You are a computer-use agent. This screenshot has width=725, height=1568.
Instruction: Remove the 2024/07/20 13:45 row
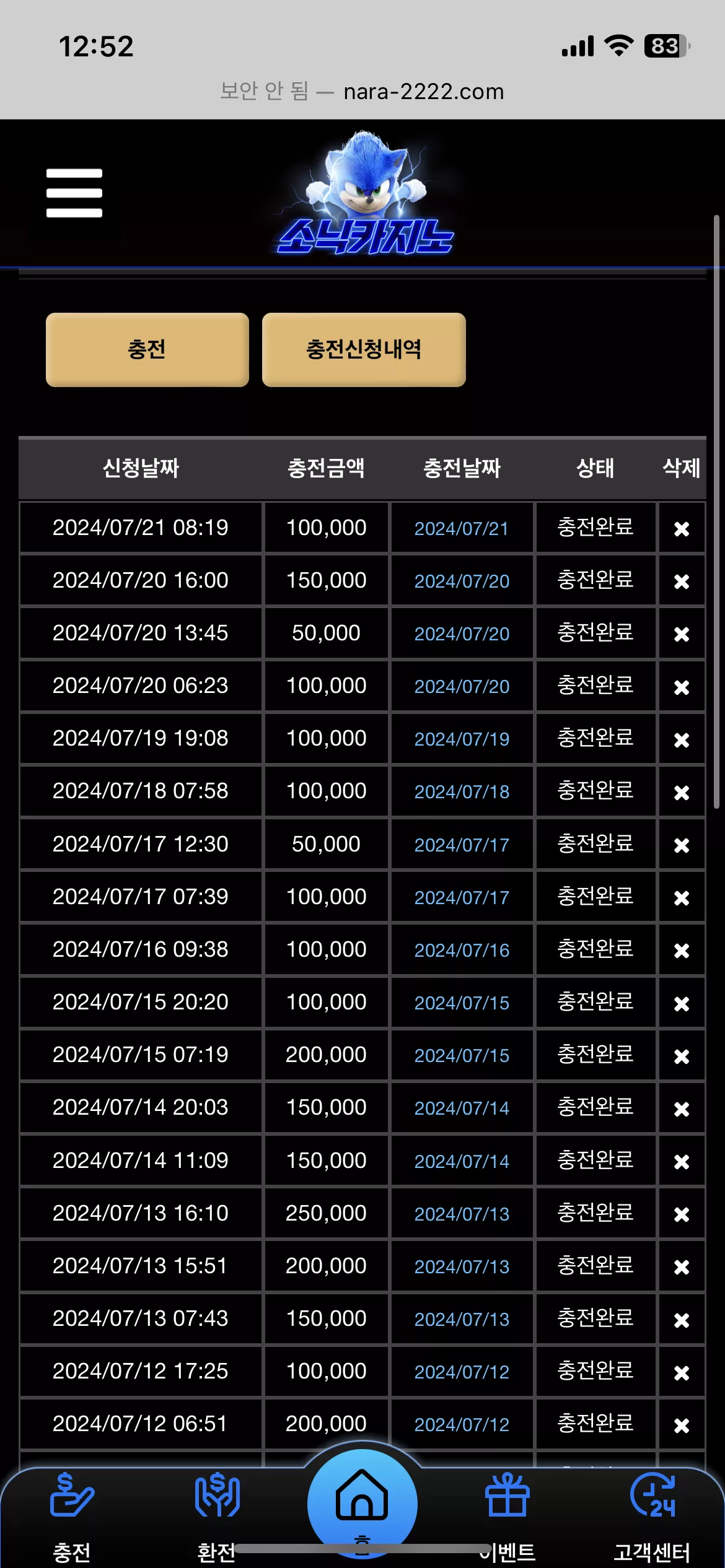[682, 634]
